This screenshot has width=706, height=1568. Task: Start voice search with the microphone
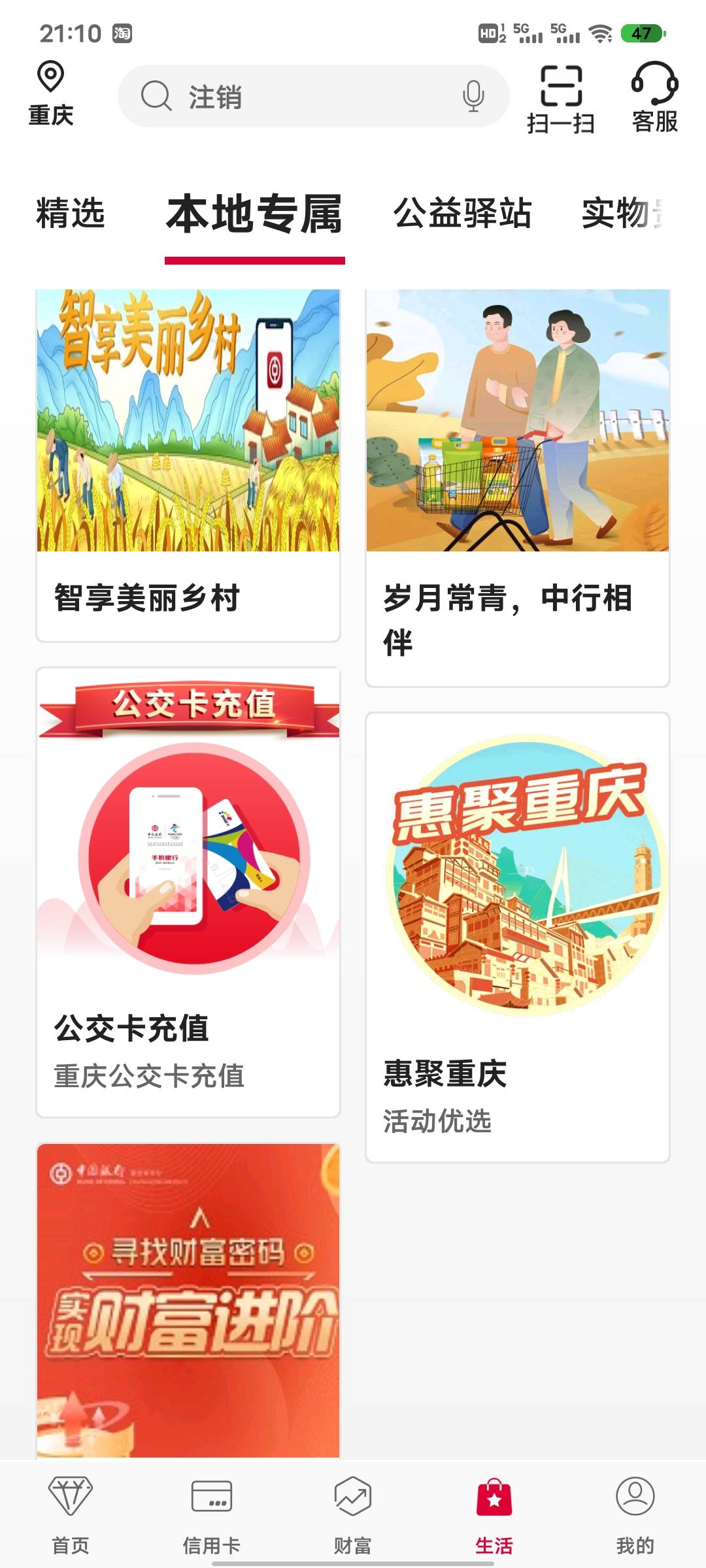[473, 97]
